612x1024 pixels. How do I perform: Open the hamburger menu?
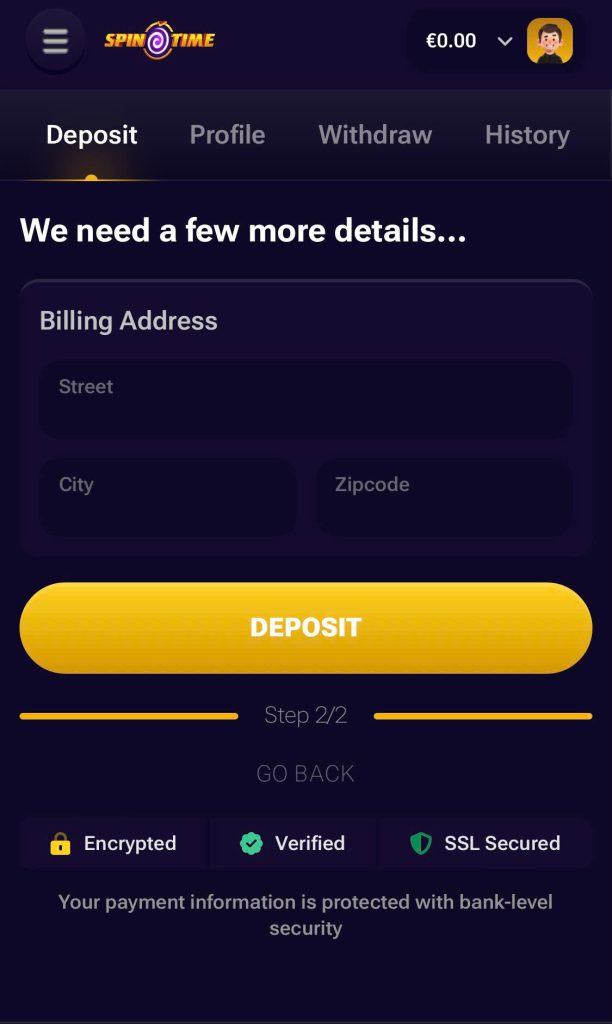click(55, 41)
